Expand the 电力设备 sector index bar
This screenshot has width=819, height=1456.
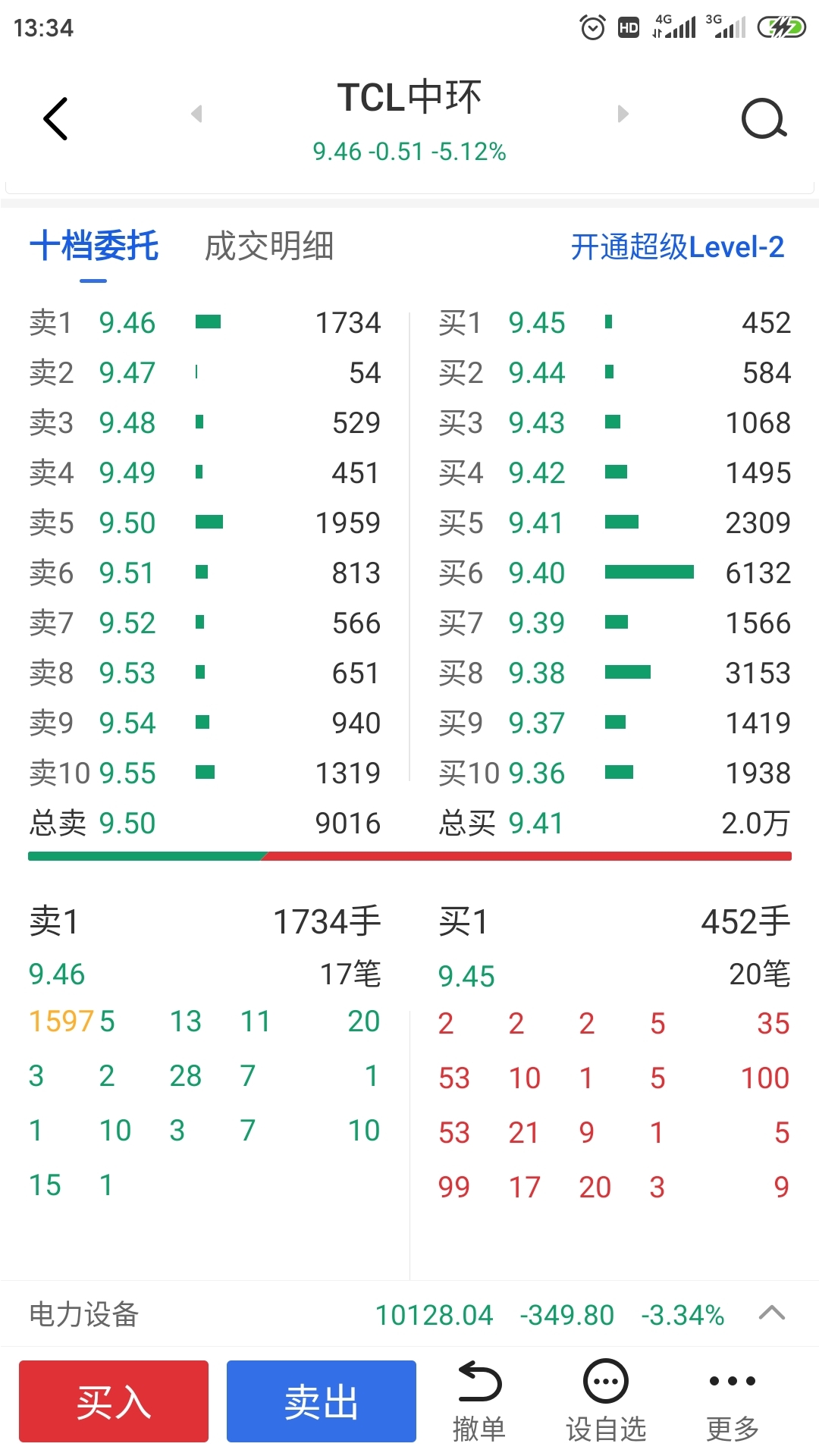coord(771,1313)
